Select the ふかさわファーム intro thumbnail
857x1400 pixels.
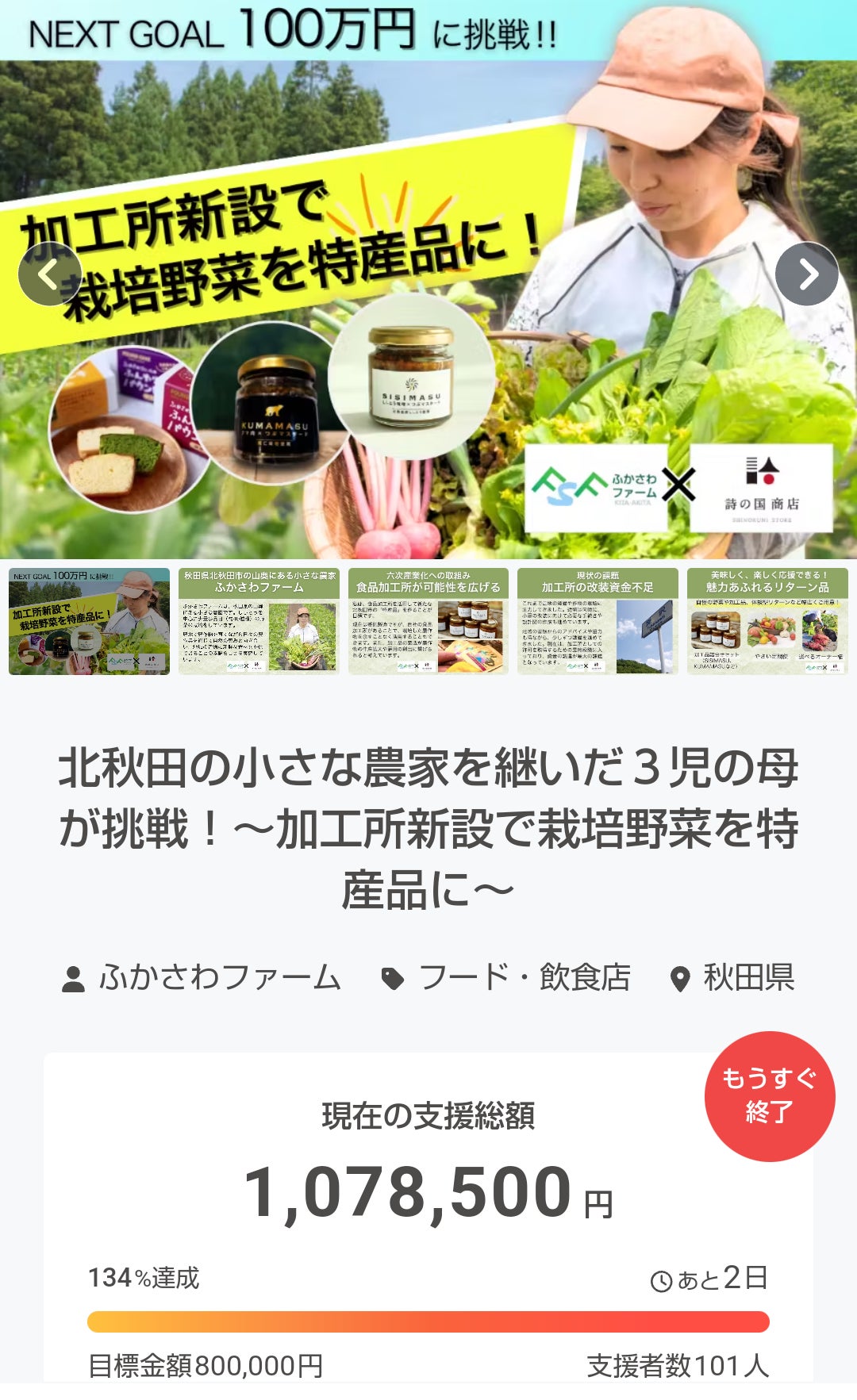tap(259, 622)
